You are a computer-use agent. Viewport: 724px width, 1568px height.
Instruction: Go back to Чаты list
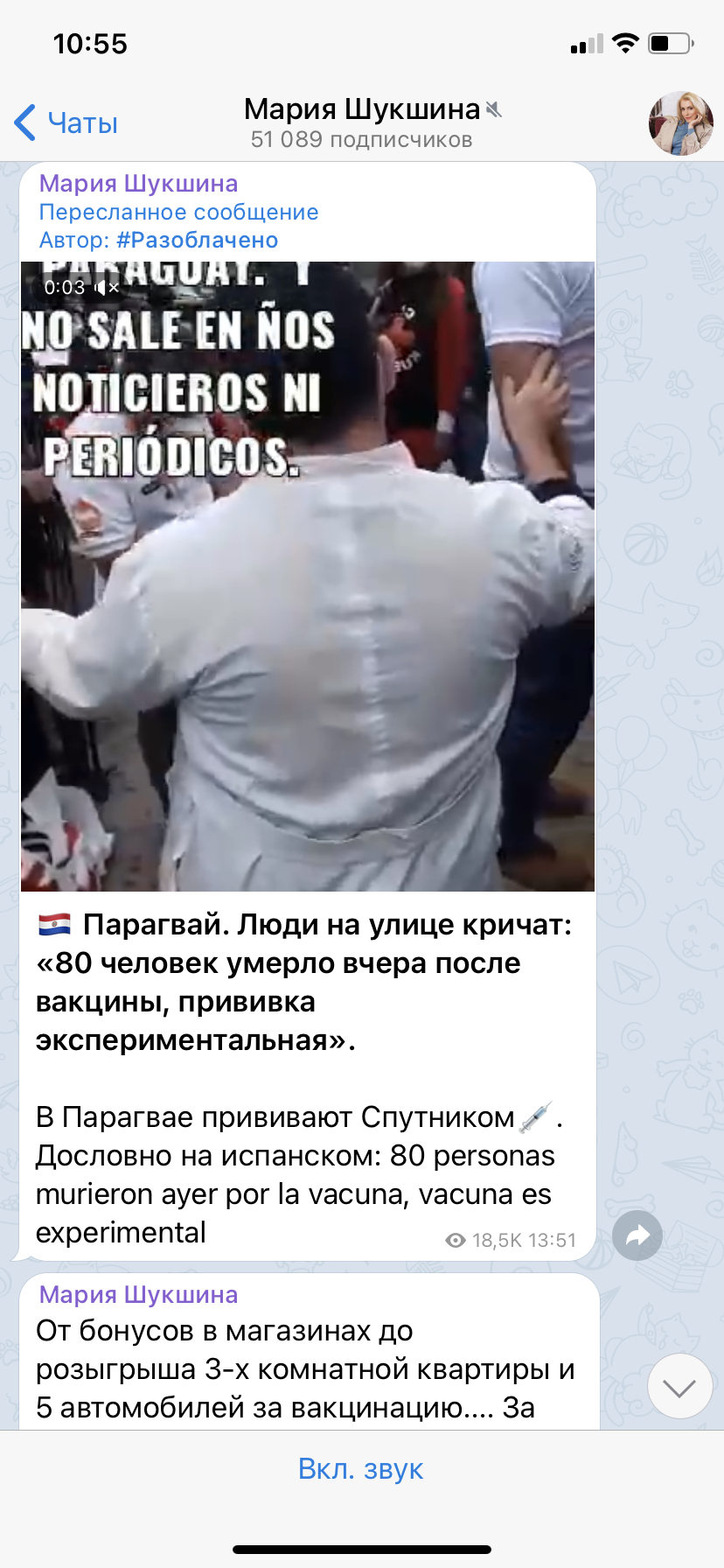tap(66, 122)
